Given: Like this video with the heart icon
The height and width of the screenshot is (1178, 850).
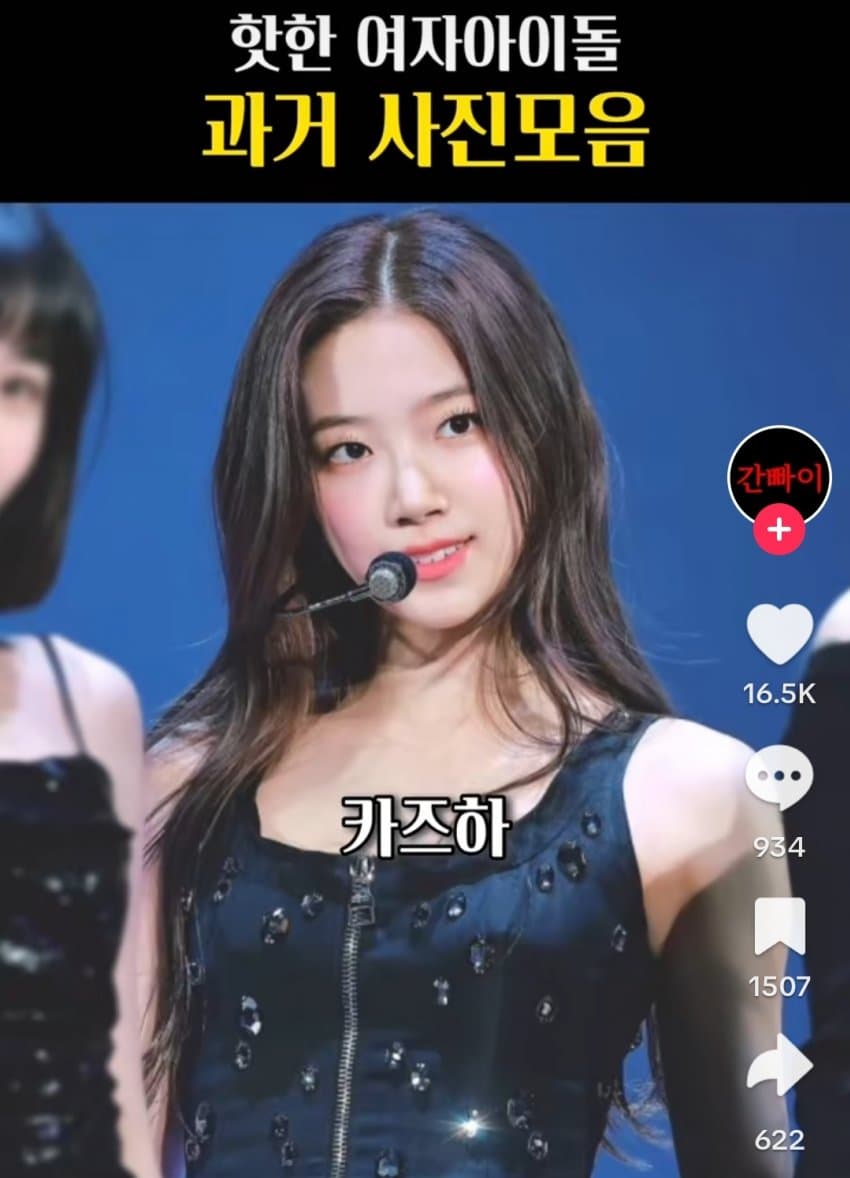Looking at the screenshot, I should pos(779,633).
